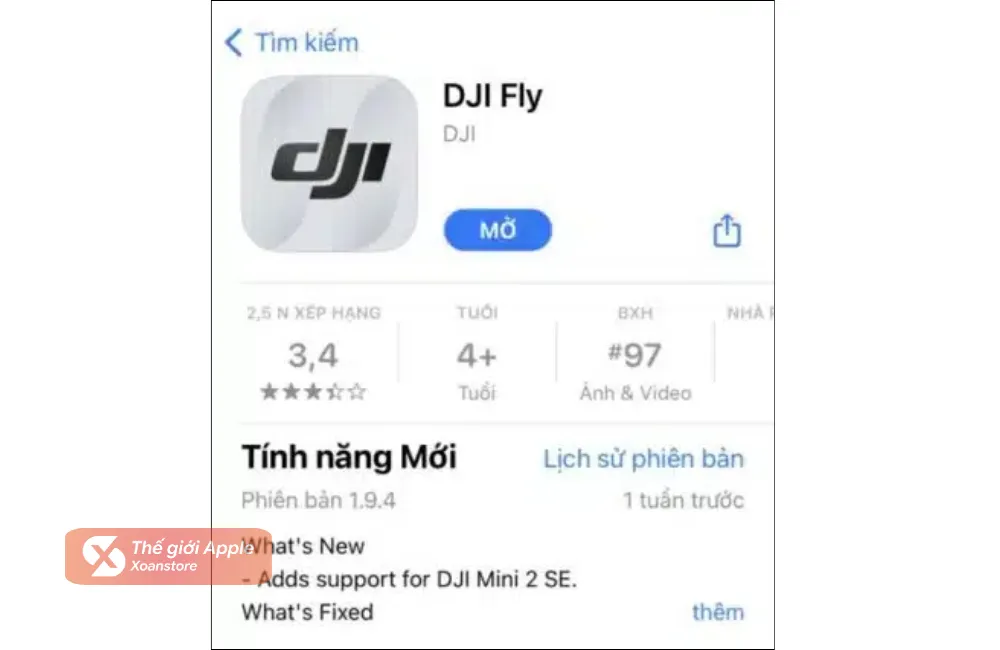Open Lịch sử phiên bản

tap(643, 459)
